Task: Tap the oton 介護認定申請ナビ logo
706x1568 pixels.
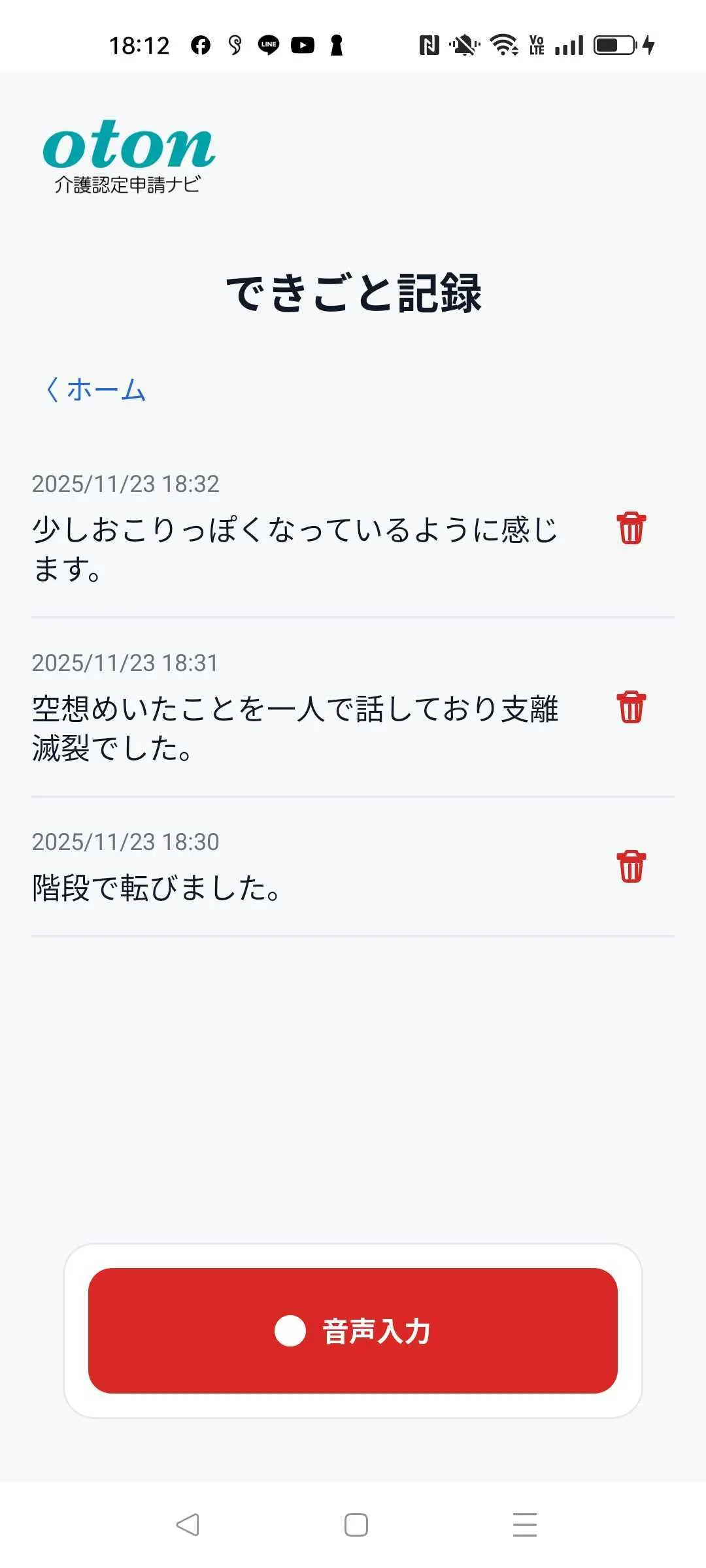Action: pyautogui.click(x=128, y=155)
